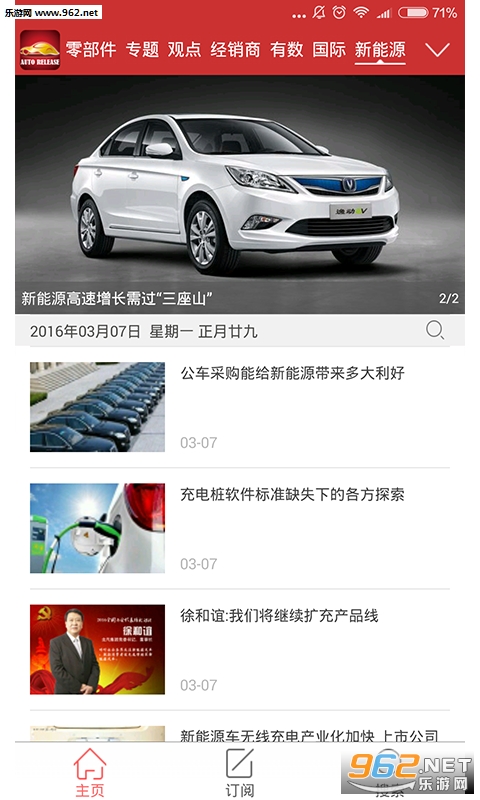Go to the 有数 tab
480x800 pixels.
[287, 50]
